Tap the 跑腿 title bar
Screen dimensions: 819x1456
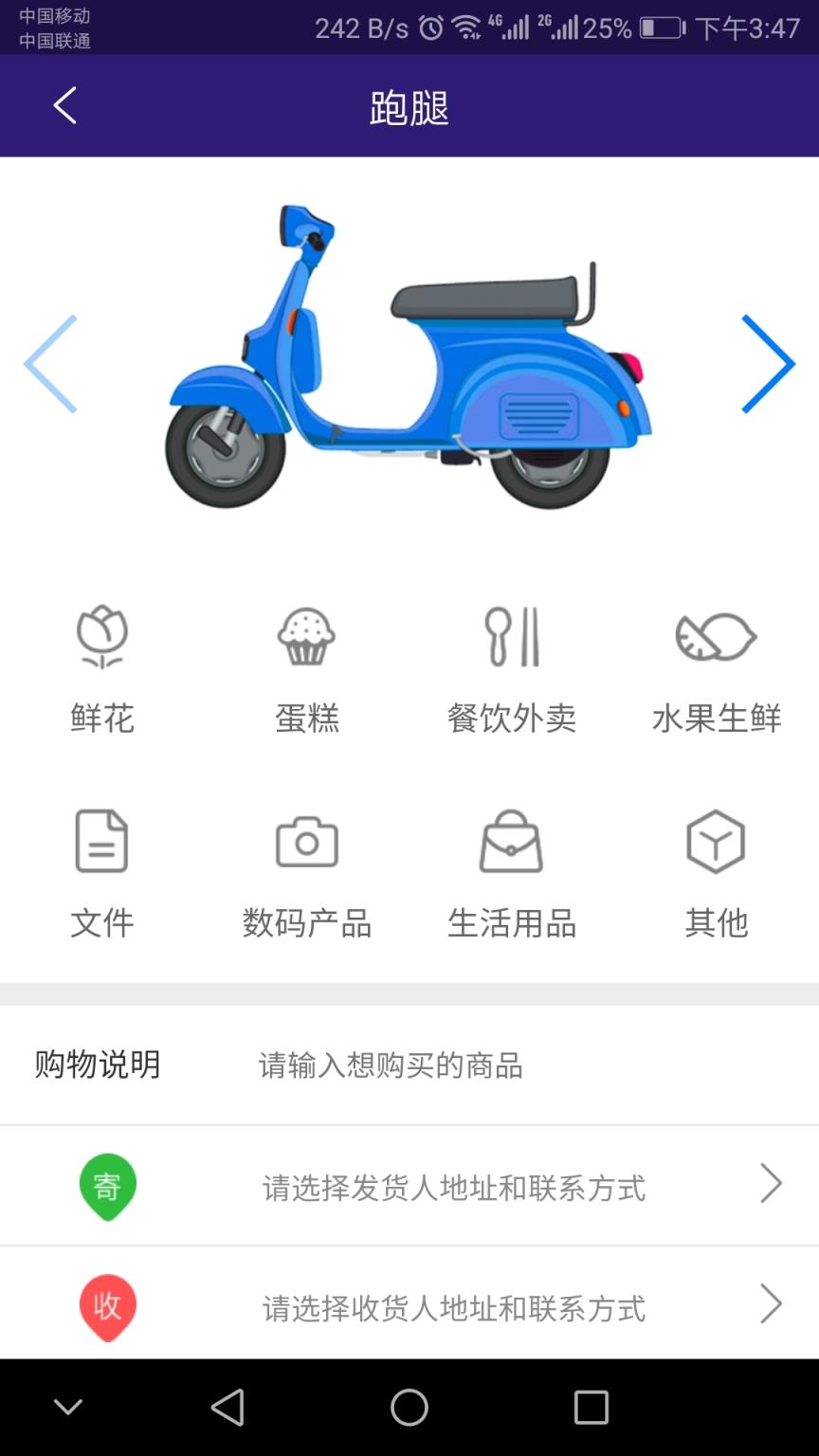coord(409,105)
